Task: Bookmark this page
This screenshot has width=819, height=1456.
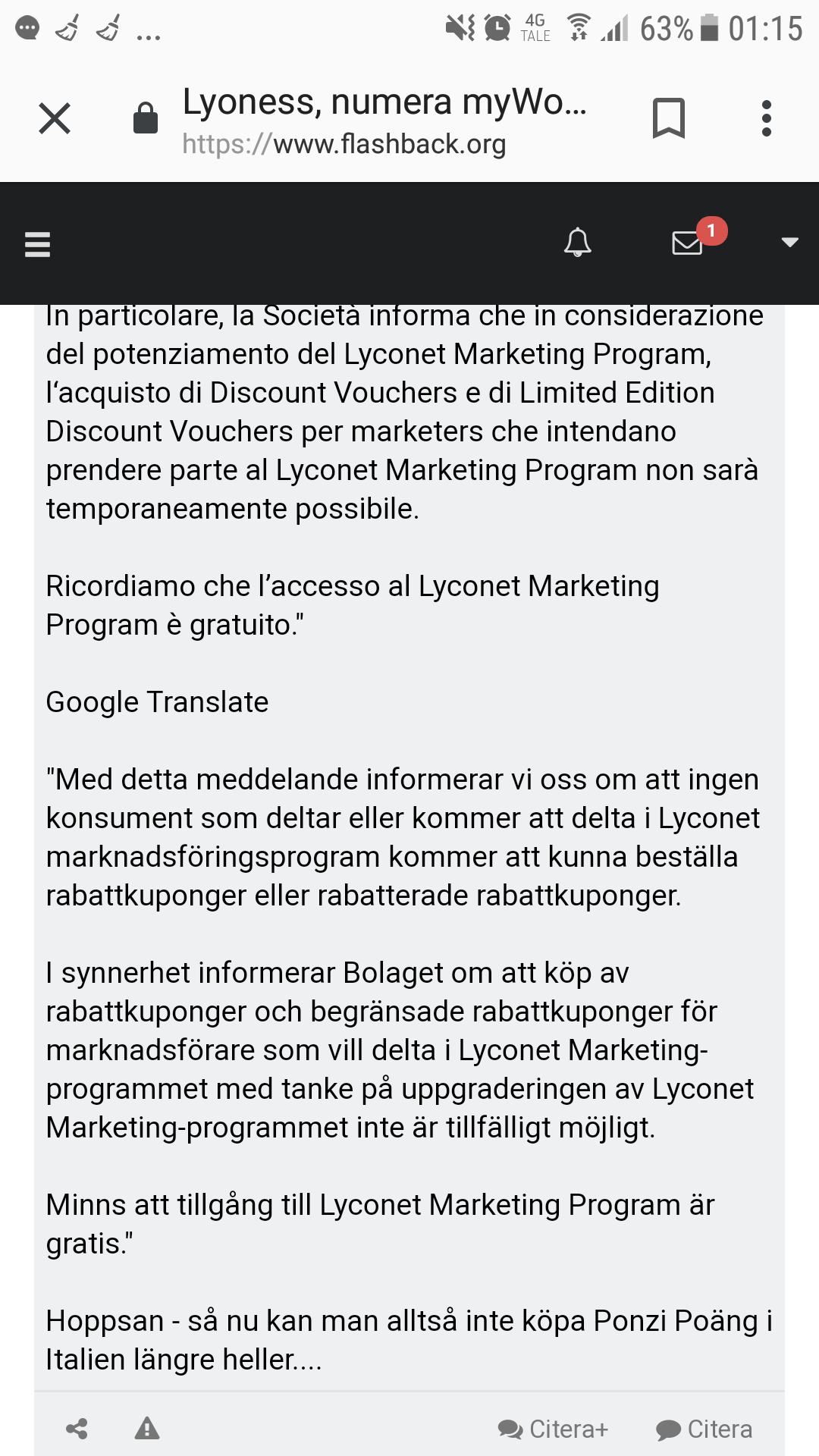Action: coord(668,118)
